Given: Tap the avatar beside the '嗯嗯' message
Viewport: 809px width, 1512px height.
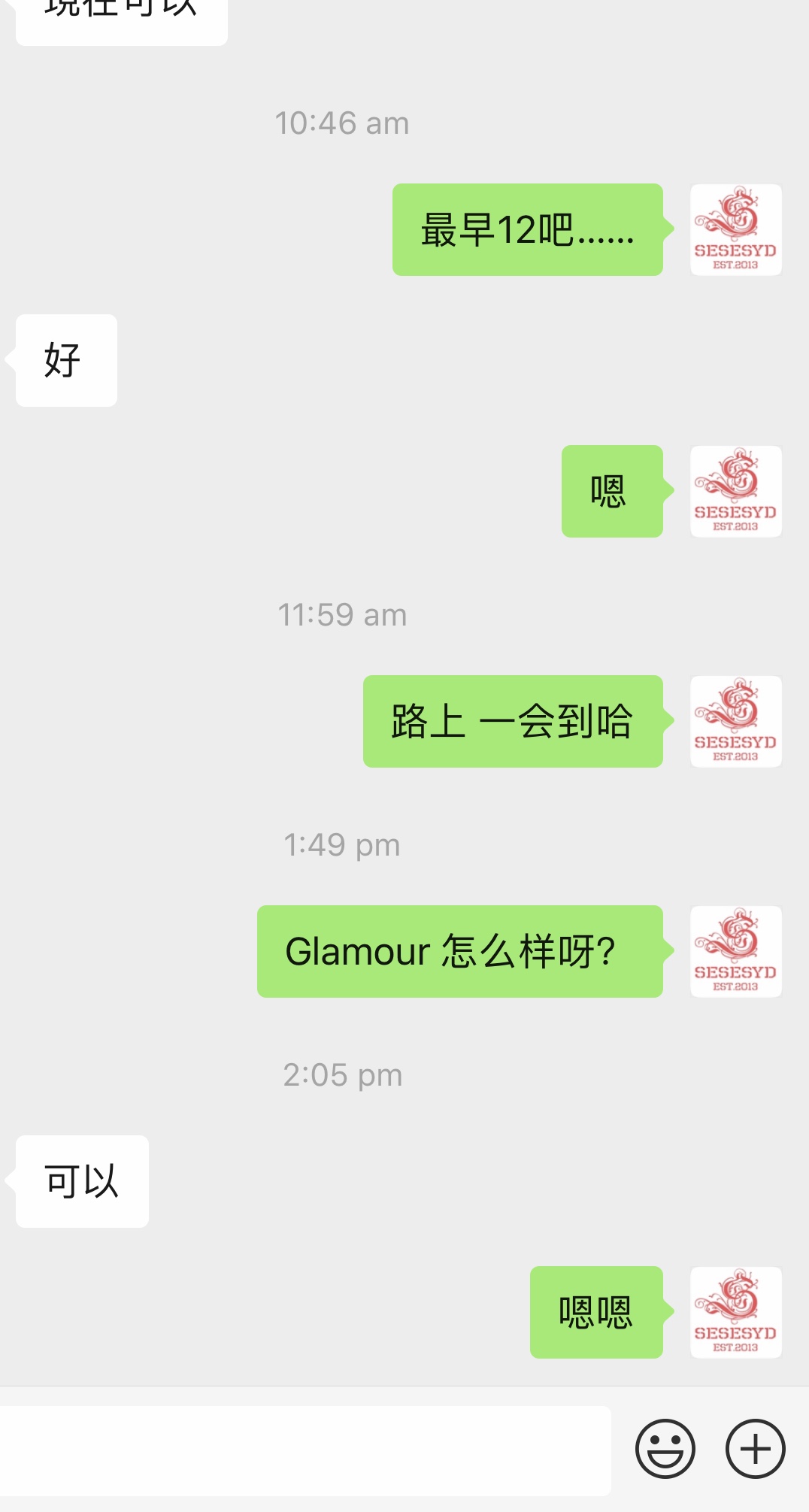Looking at the screenshot, I should pyautogui.click(x=736, y=1312).
